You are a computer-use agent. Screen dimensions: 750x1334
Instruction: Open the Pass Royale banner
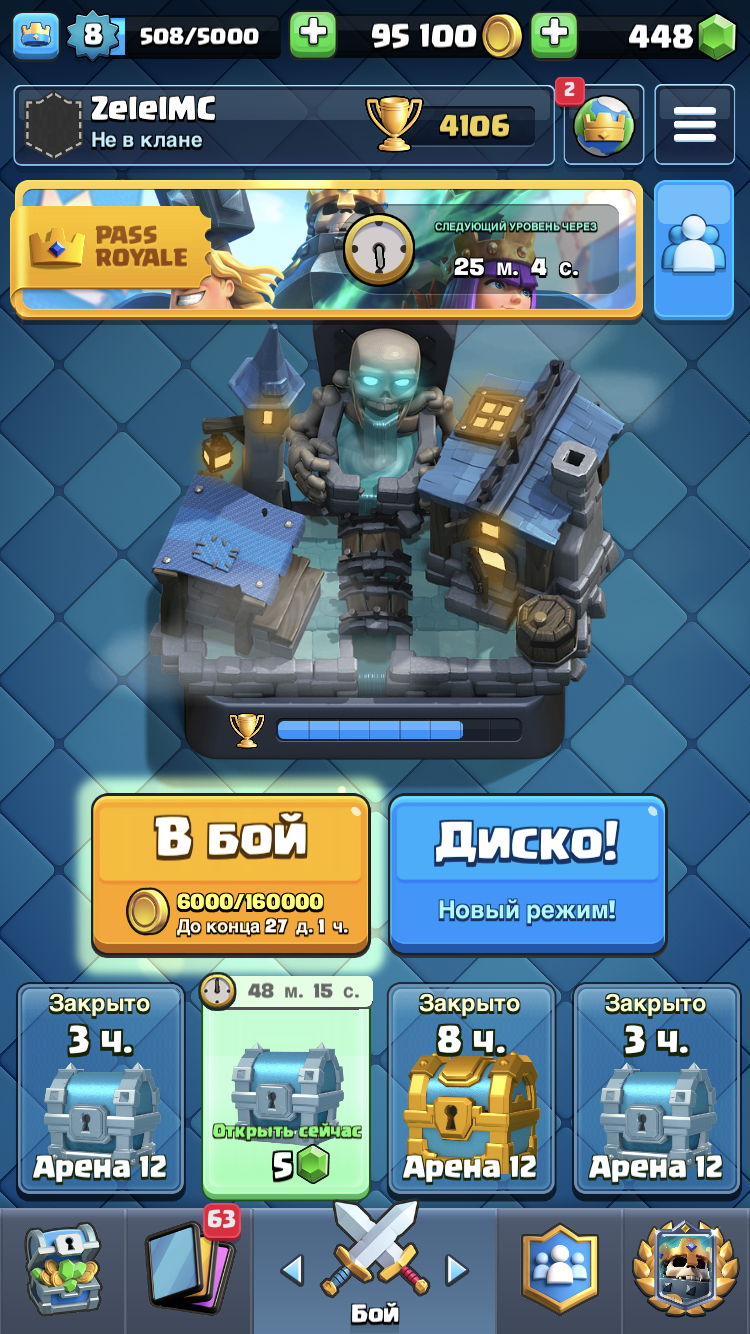tap(328, 250)
